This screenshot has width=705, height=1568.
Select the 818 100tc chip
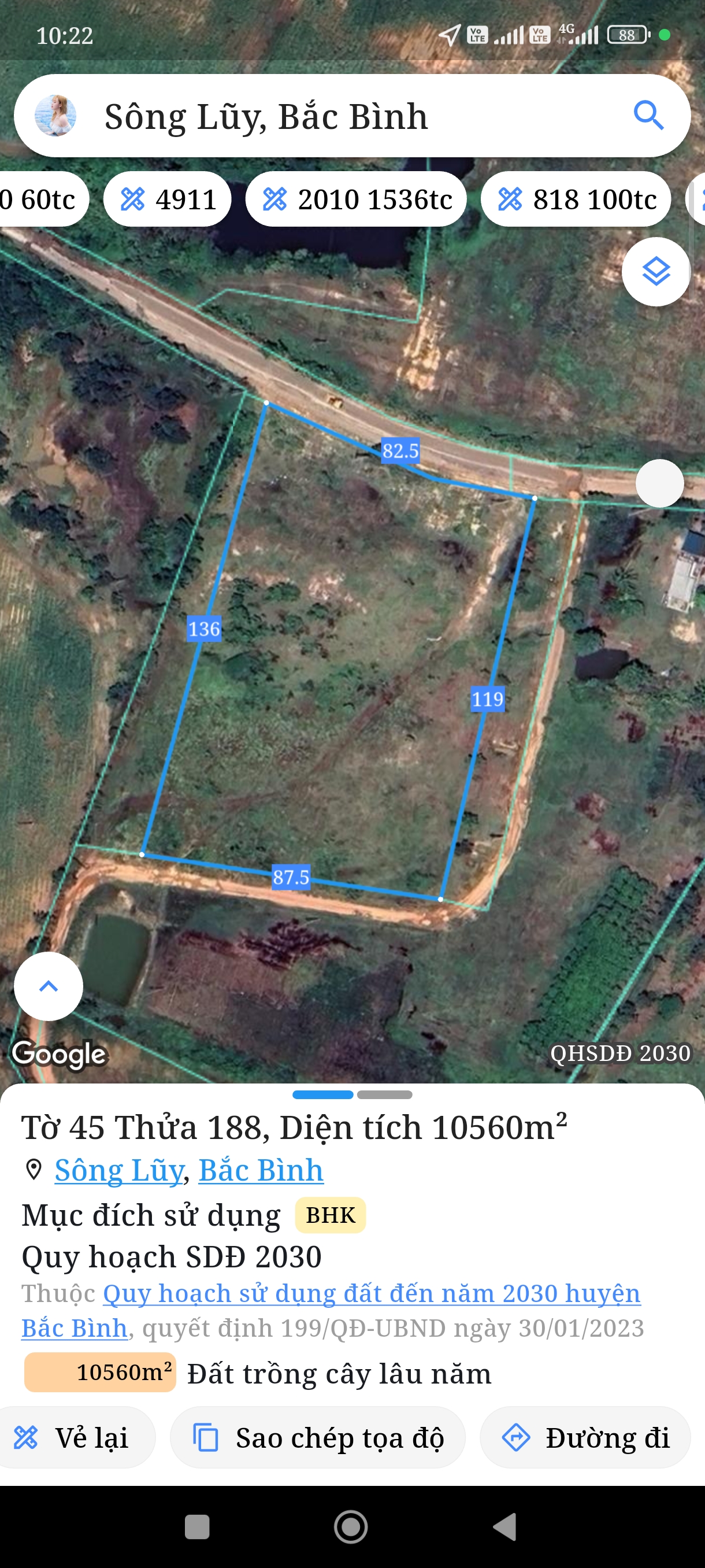click(x=576, y=199)
